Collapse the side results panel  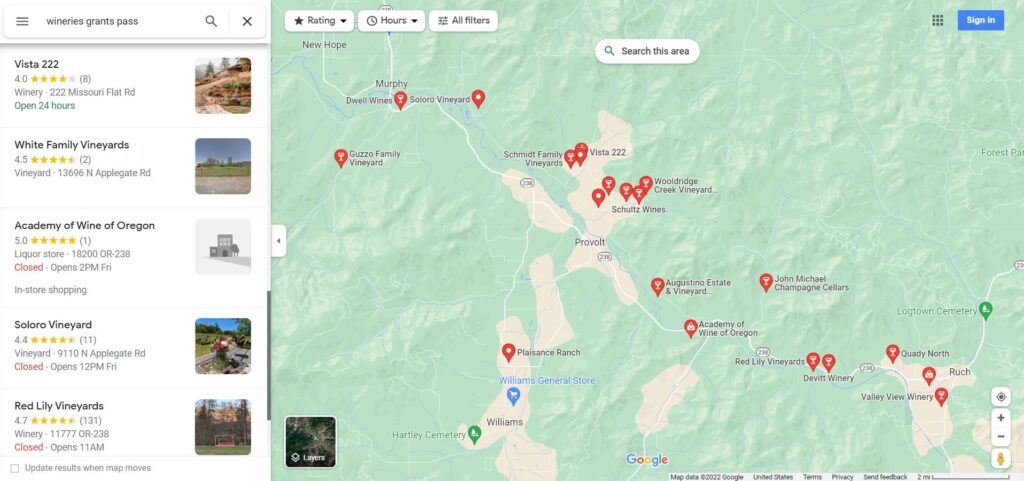point(279,240)
